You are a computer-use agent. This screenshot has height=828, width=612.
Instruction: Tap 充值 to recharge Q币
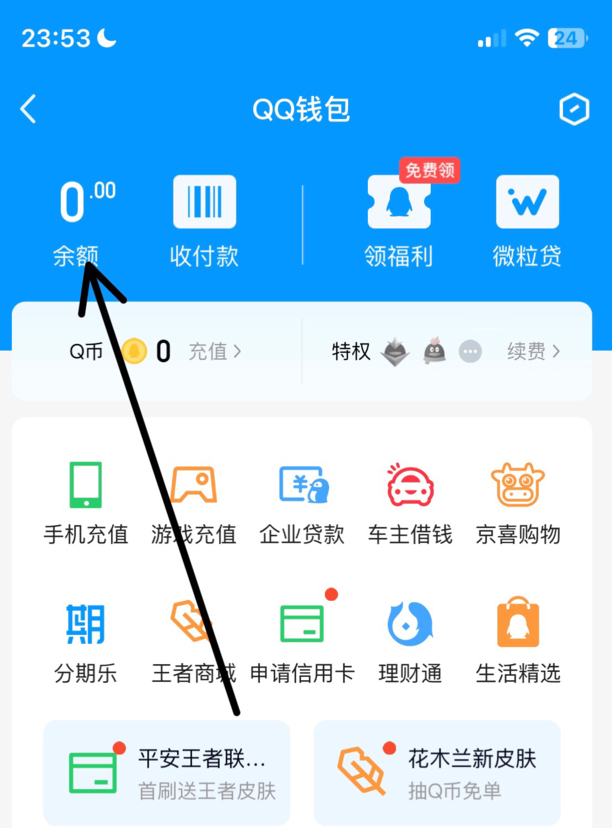coord(215,351)
